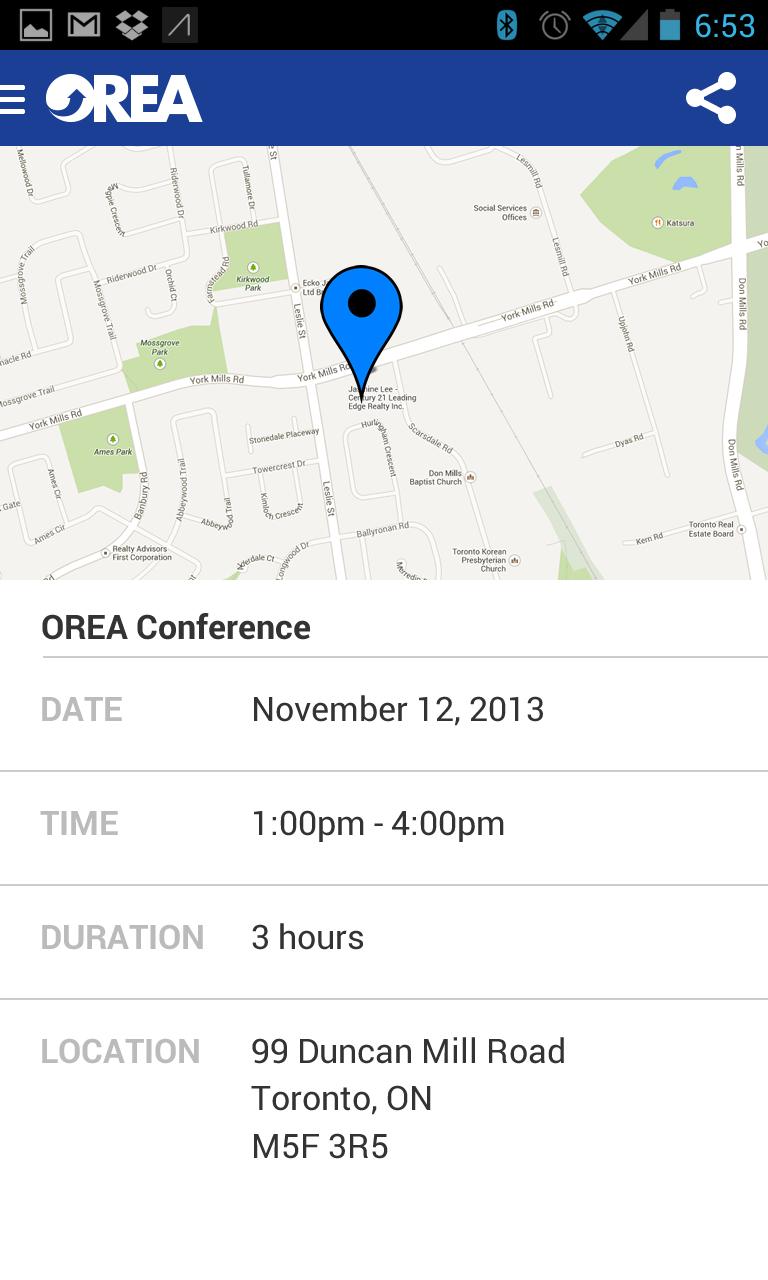768x1280 pixels.
Task: Tap the OREA logo in the header
Action: click(120, 97)
